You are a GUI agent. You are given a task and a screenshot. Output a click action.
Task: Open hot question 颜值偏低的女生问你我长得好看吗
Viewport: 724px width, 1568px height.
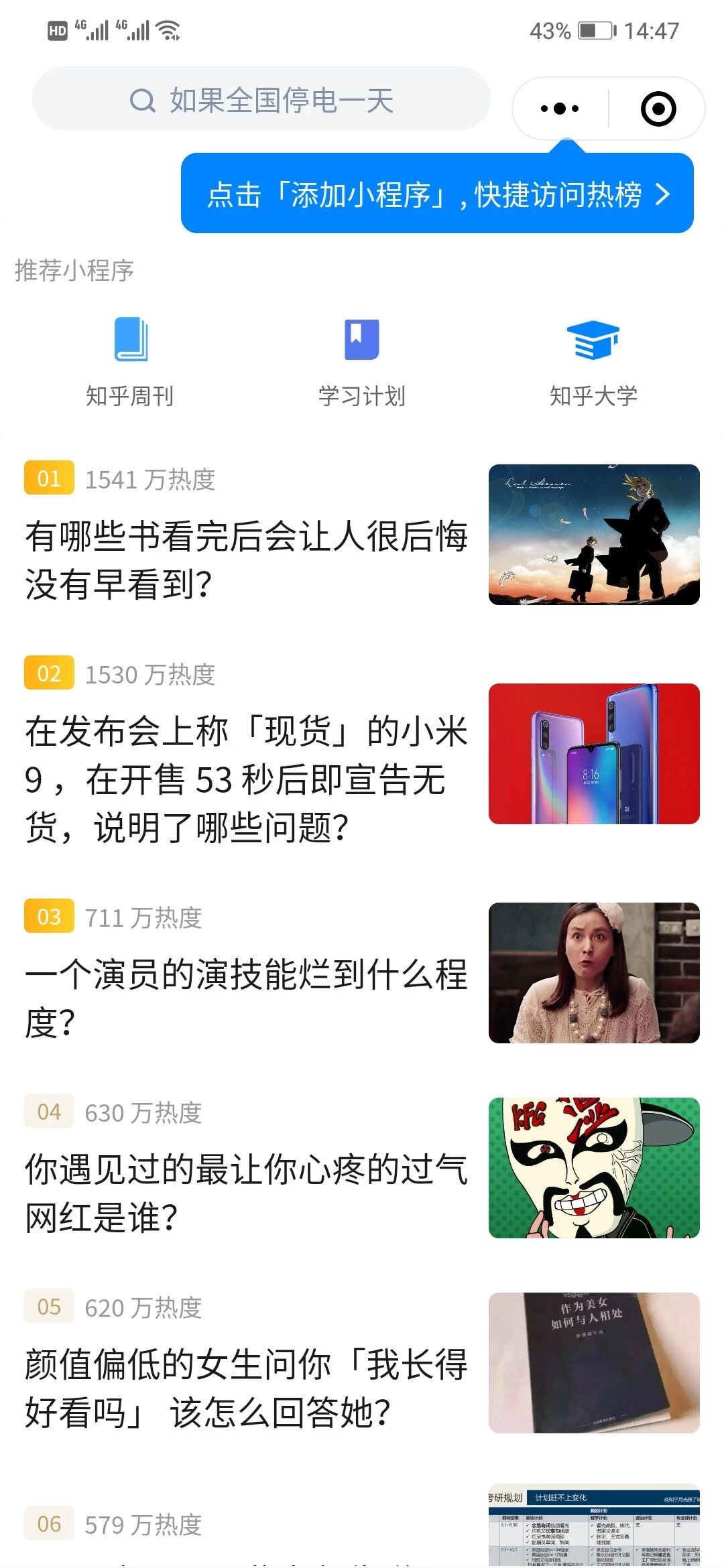click(x=246, y=1388)
